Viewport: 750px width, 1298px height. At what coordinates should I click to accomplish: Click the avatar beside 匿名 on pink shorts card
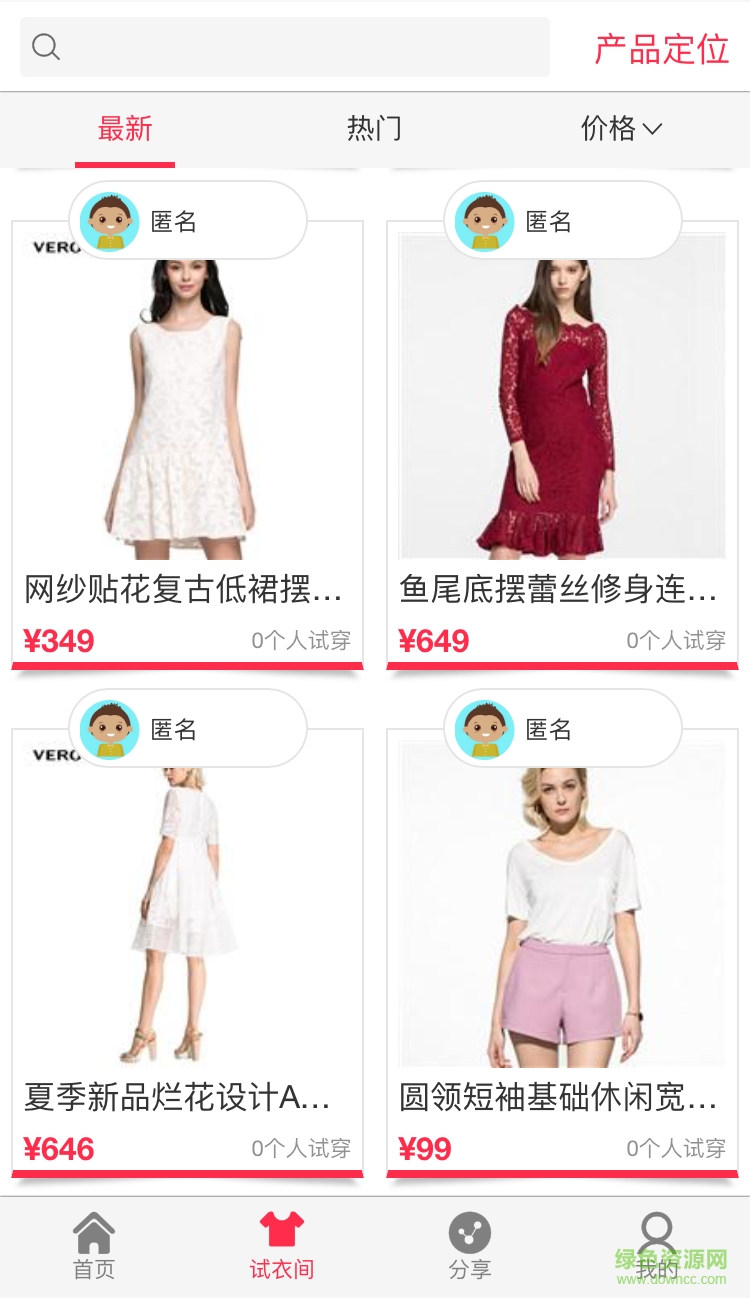point(484,729)
